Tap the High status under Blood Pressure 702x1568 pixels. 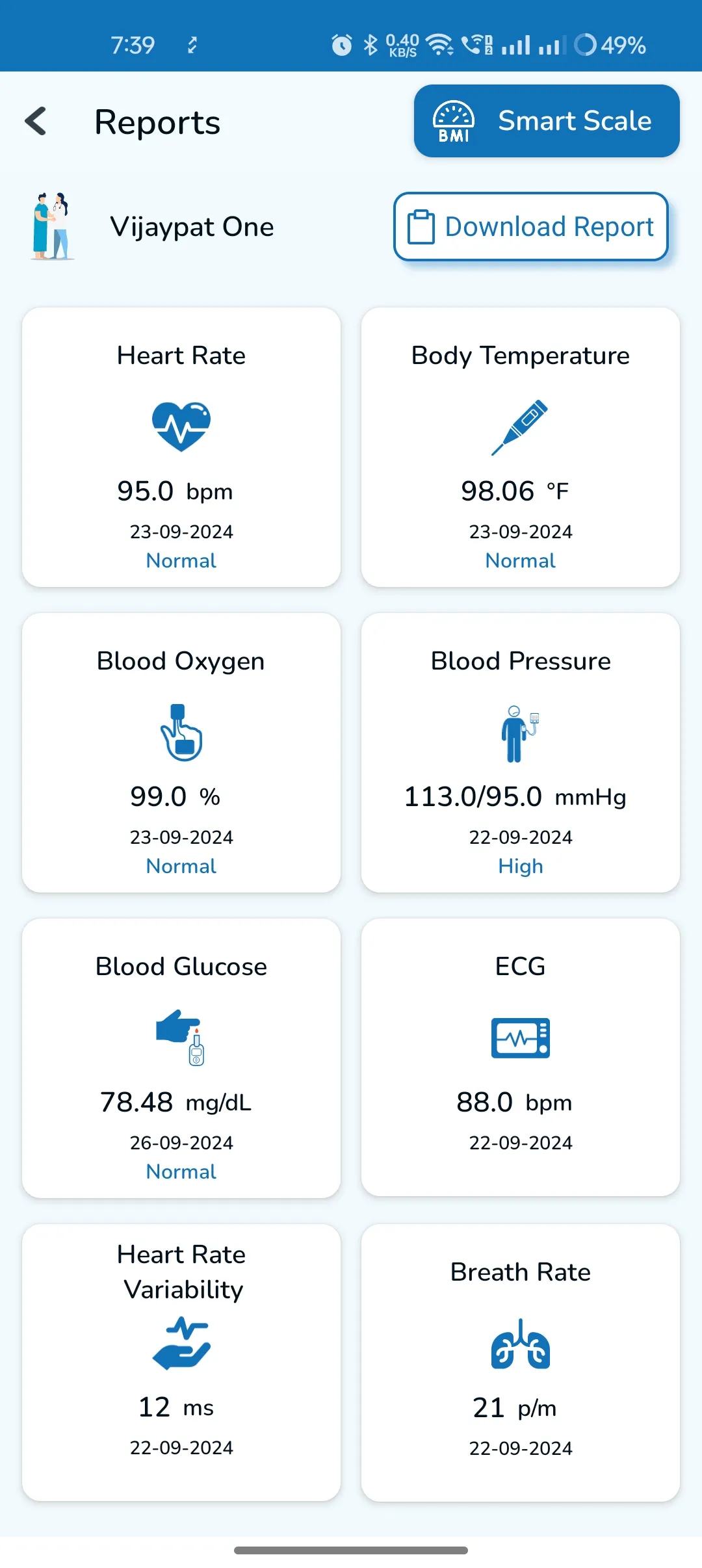tap(520, 866)
